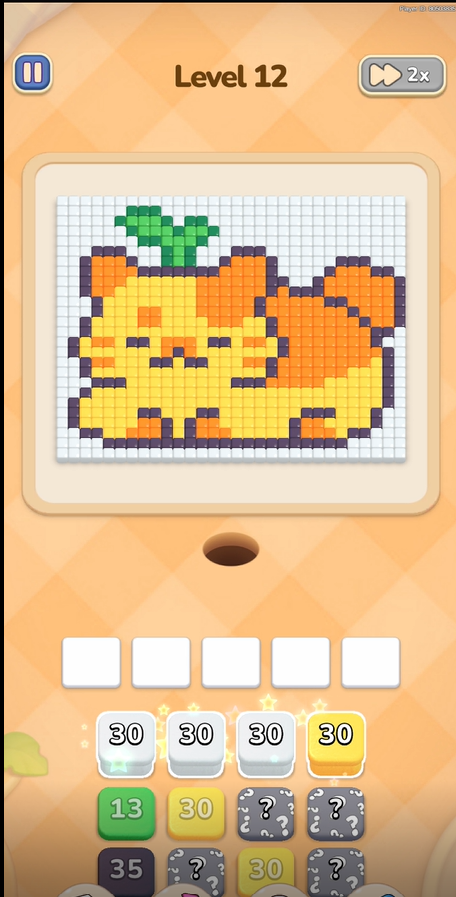
Task: Pause the game
Action: [x=33, y=73]
